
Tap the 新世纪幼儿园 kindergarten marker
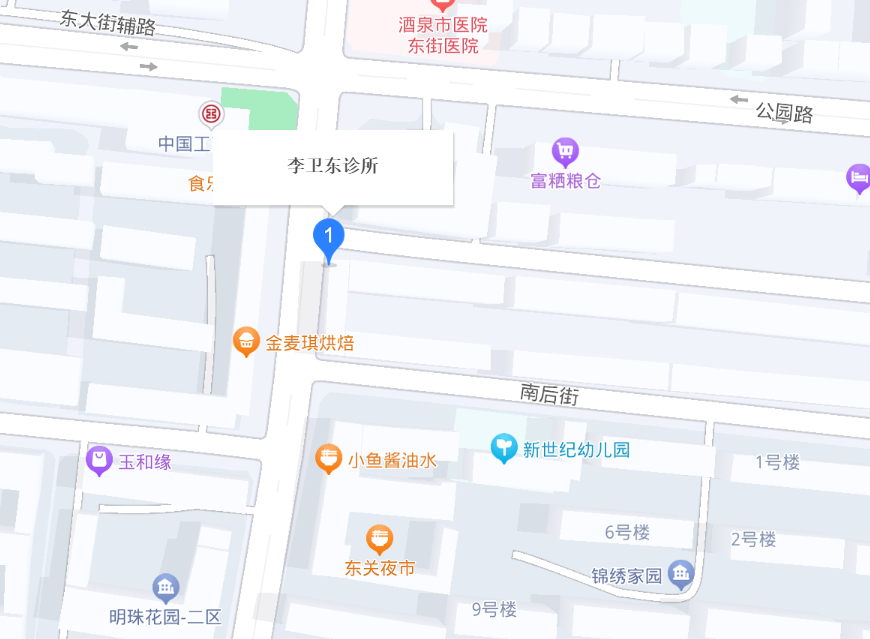[x=505, y=449]
